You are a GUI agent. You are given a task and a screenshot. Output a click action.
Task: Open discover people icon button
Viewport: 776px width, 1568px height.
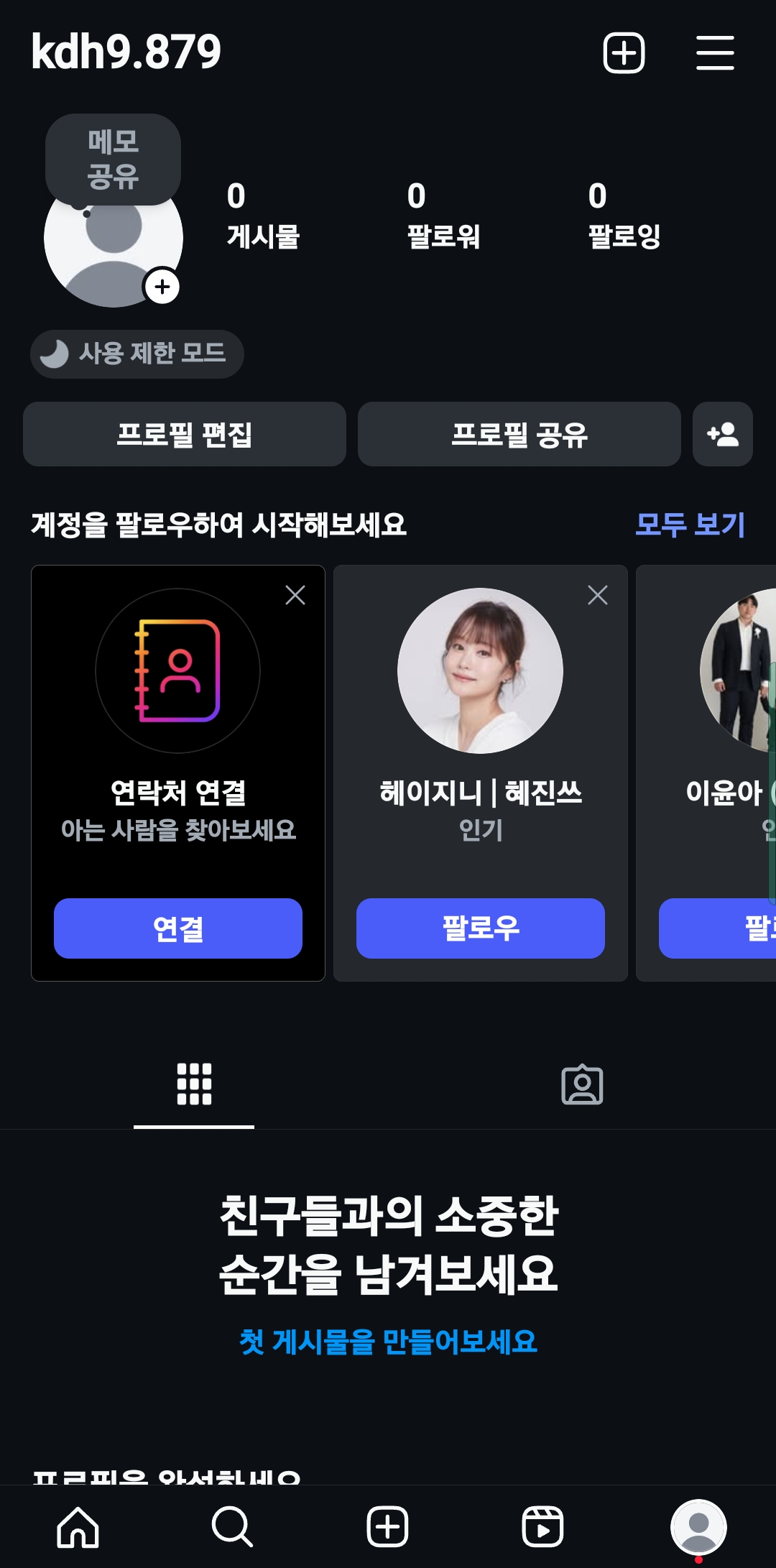tap(722, 434)
